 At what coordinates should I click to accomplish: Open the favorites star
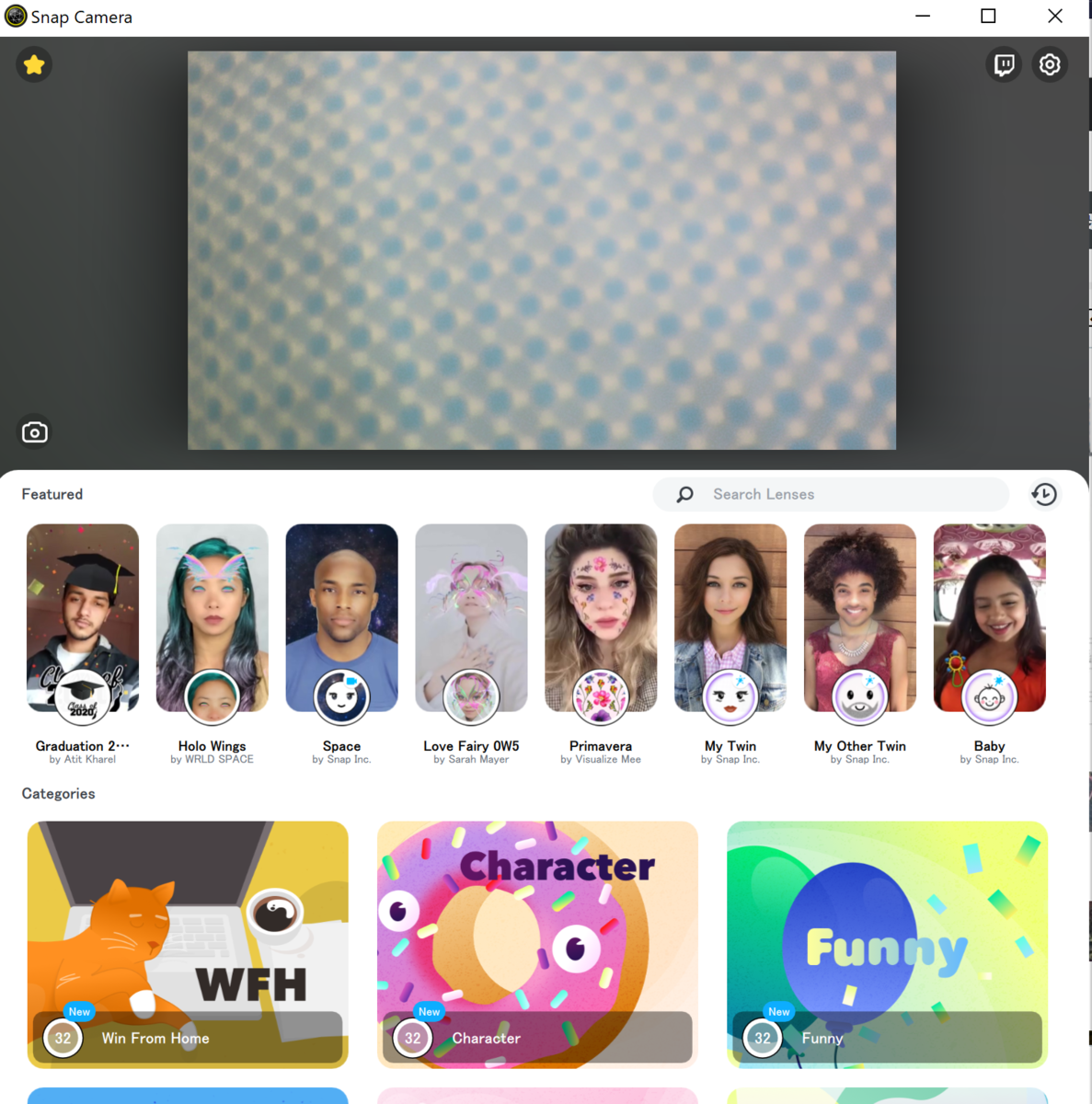point(34,64)
